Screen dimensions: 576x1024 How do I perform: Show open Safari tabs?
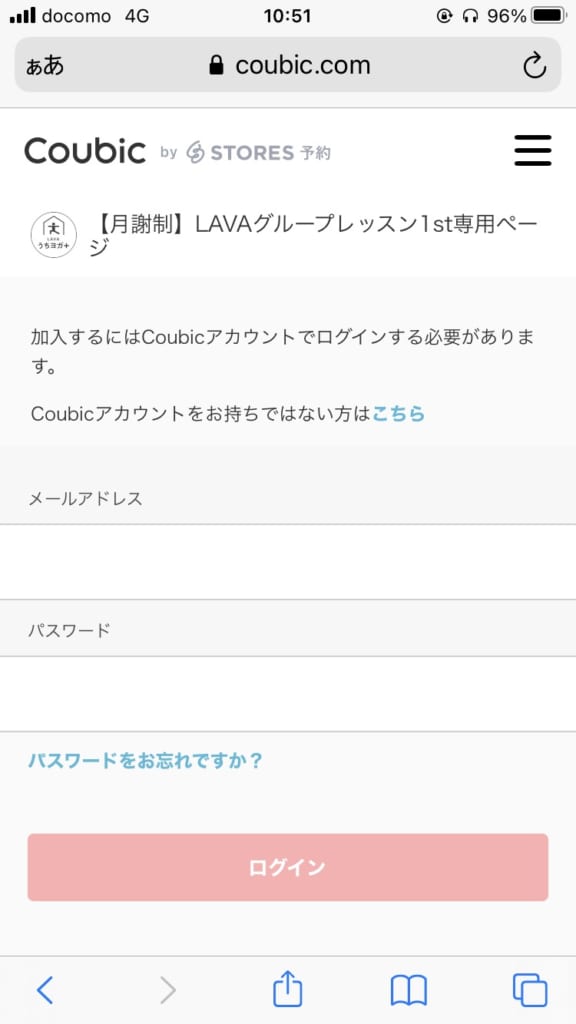point(530,990)
